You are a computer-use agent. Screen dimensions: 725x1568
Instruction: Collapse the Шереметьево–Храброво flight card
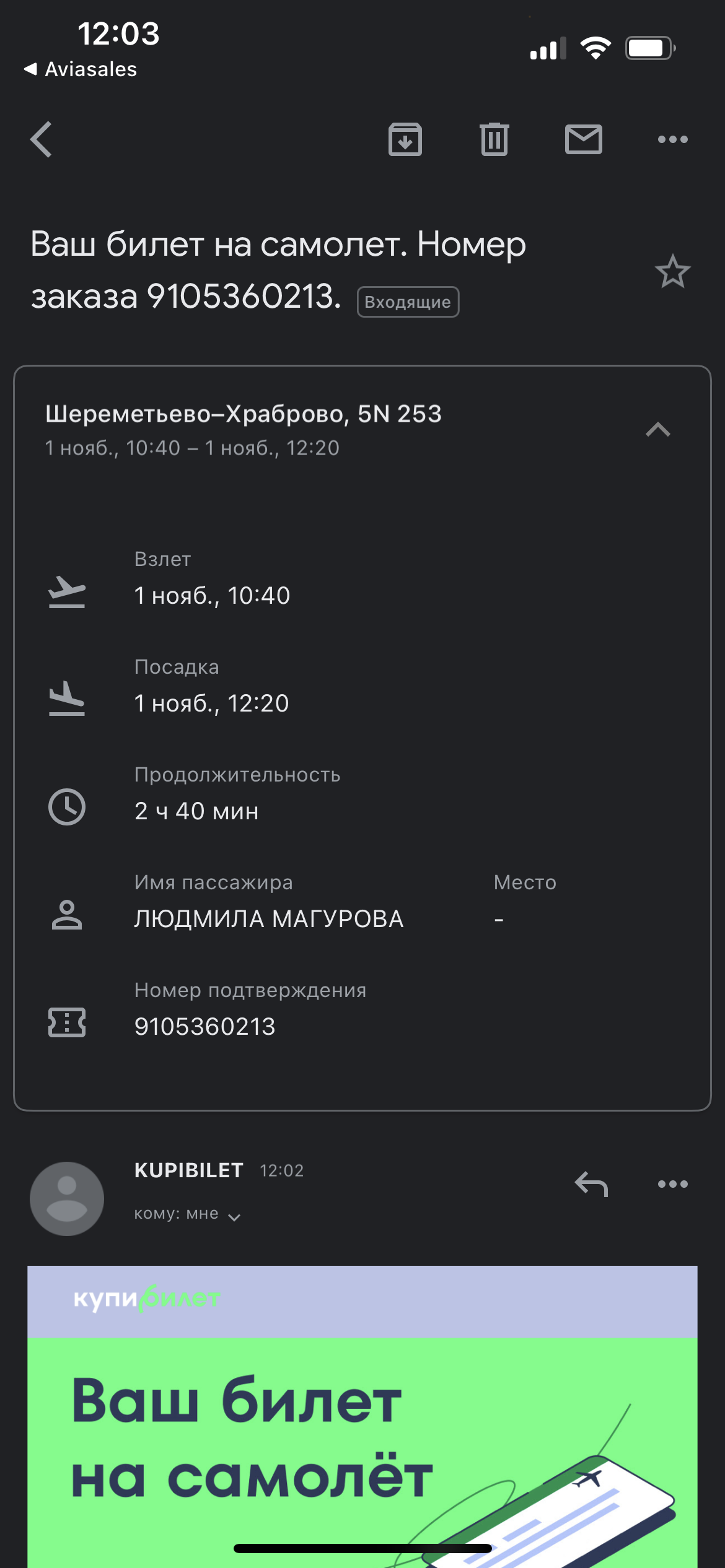pyautogui.click(x=657, y=430)
